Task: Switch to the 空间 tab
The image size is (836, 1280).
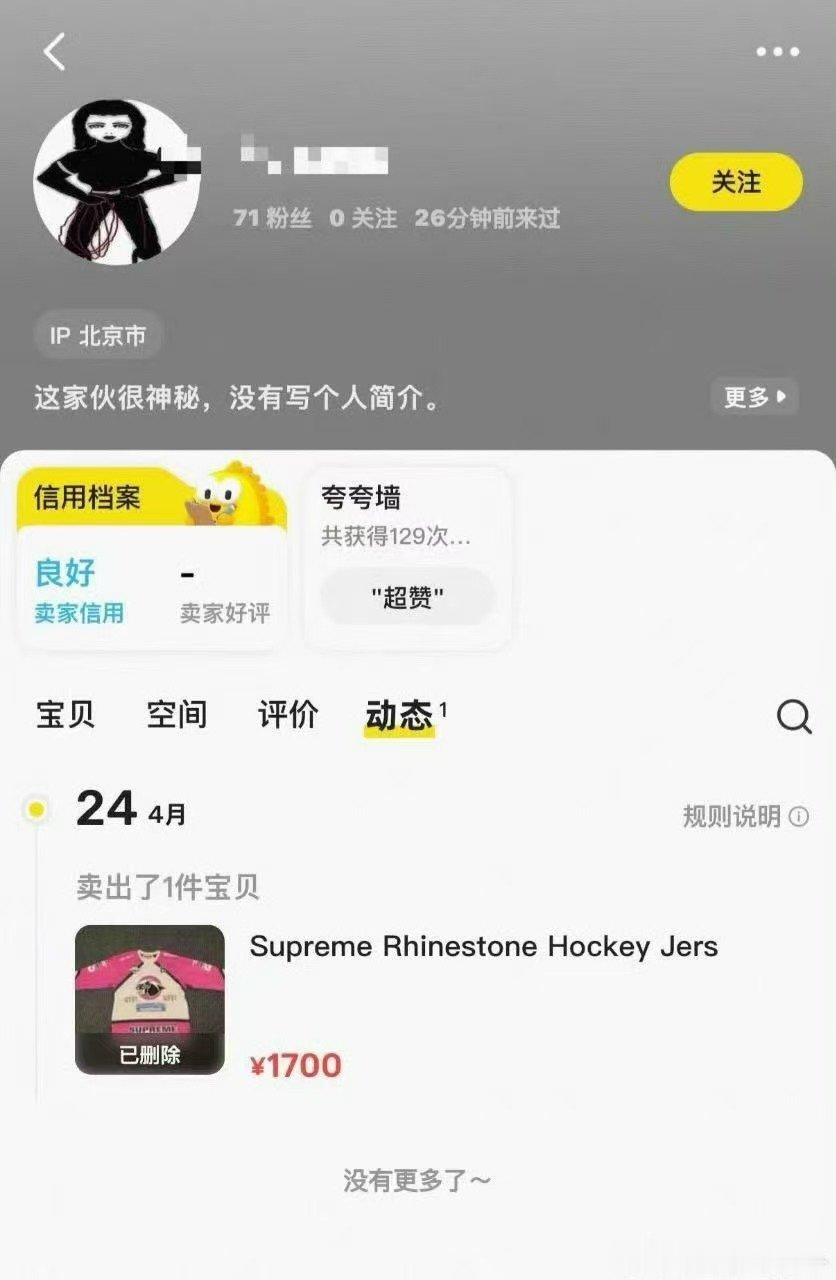Action: pyautogui.click(x=177, y=715)
